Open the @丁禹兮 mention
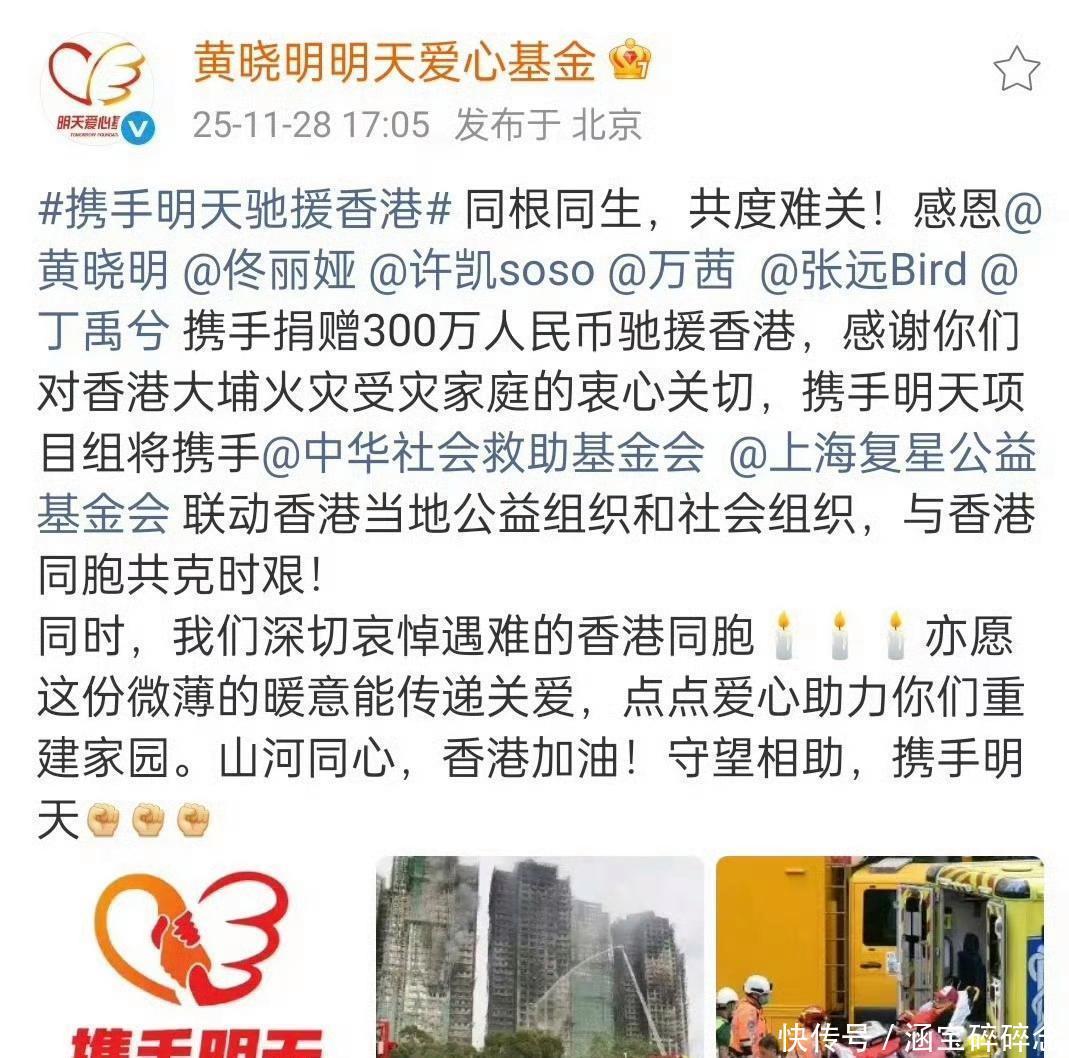 [x=103, y=332]
